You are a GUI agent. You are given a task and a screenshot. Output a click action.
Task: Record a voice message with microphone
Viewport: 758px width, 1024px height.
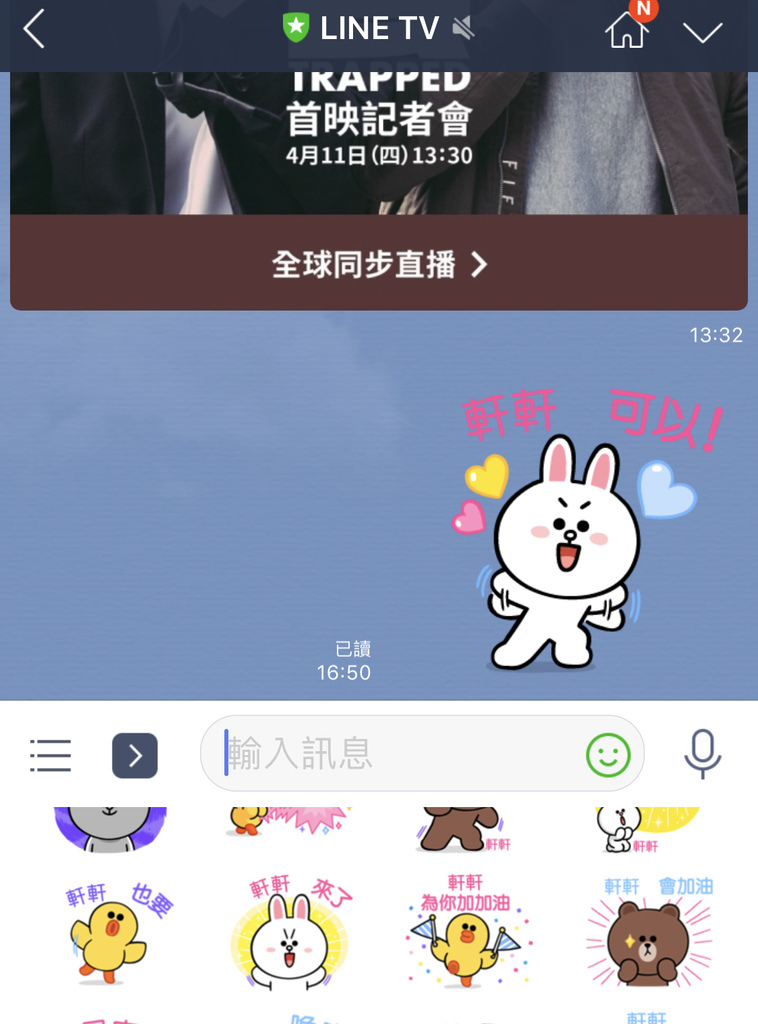(x=702, y=754)
